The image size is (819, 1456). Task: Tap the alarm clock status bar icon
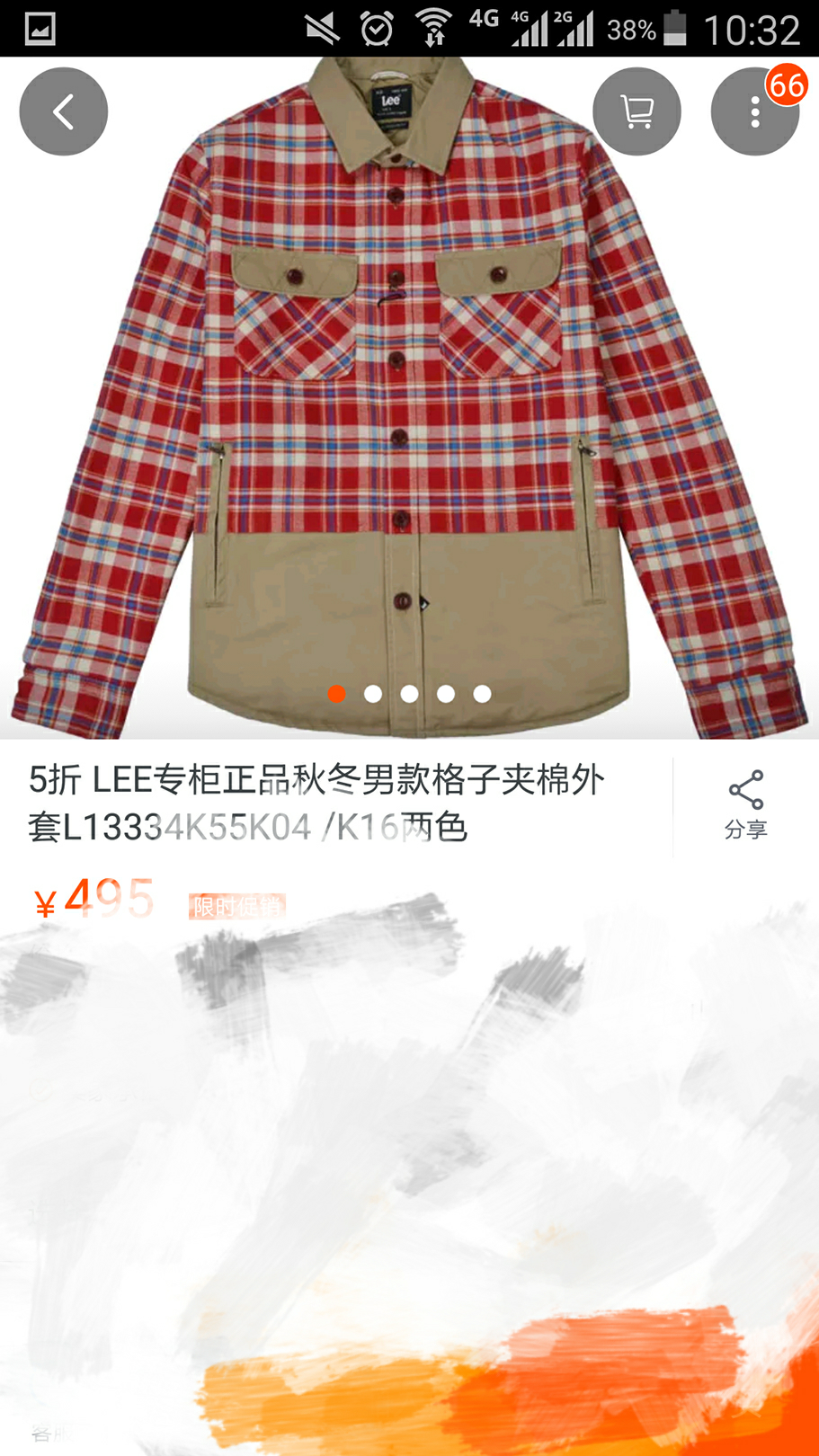pos(378,27)
